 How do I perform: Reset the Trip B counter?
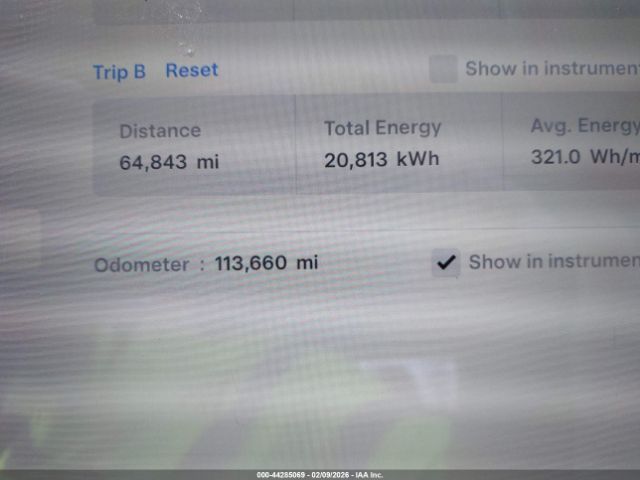tap(191, 70)
